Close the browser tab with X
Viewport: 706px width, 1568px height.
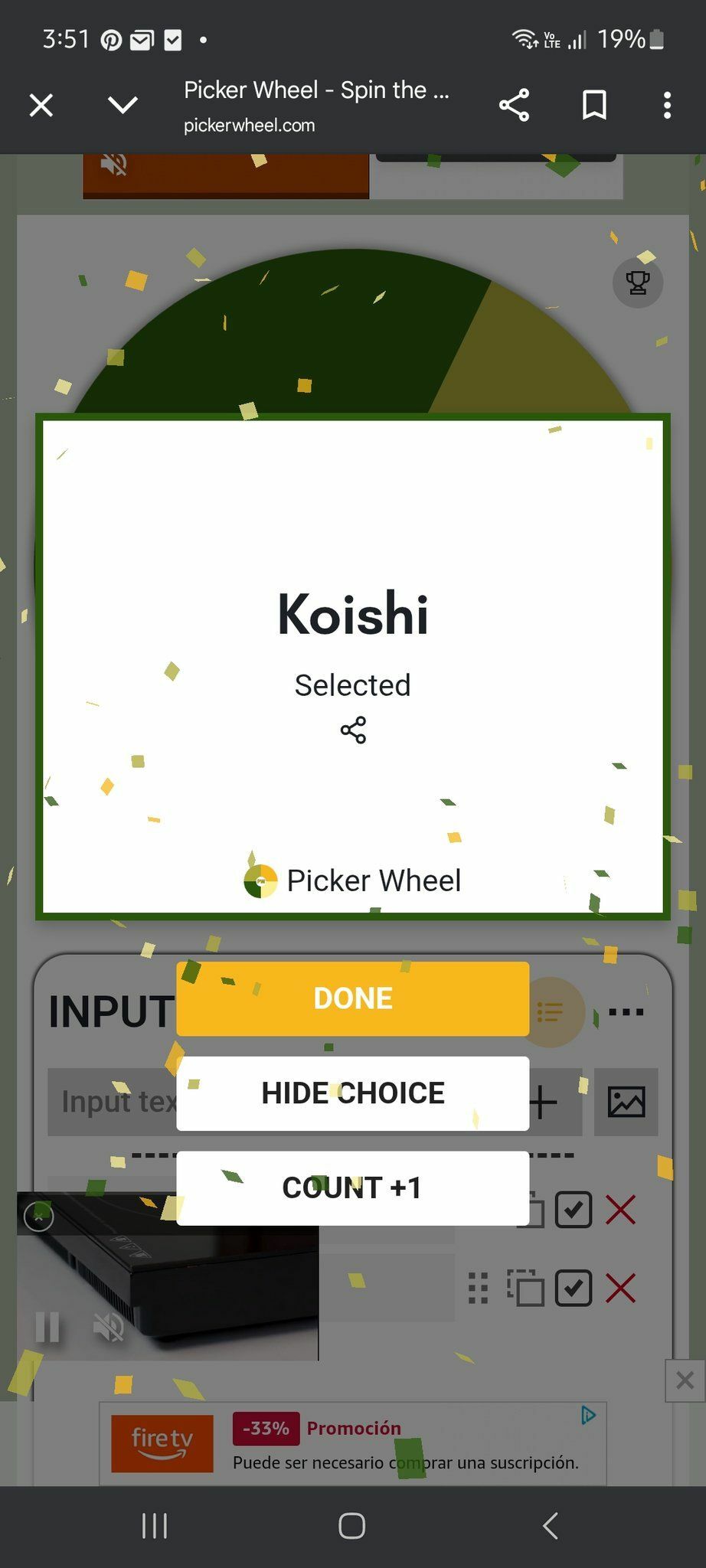pos(41,105)
